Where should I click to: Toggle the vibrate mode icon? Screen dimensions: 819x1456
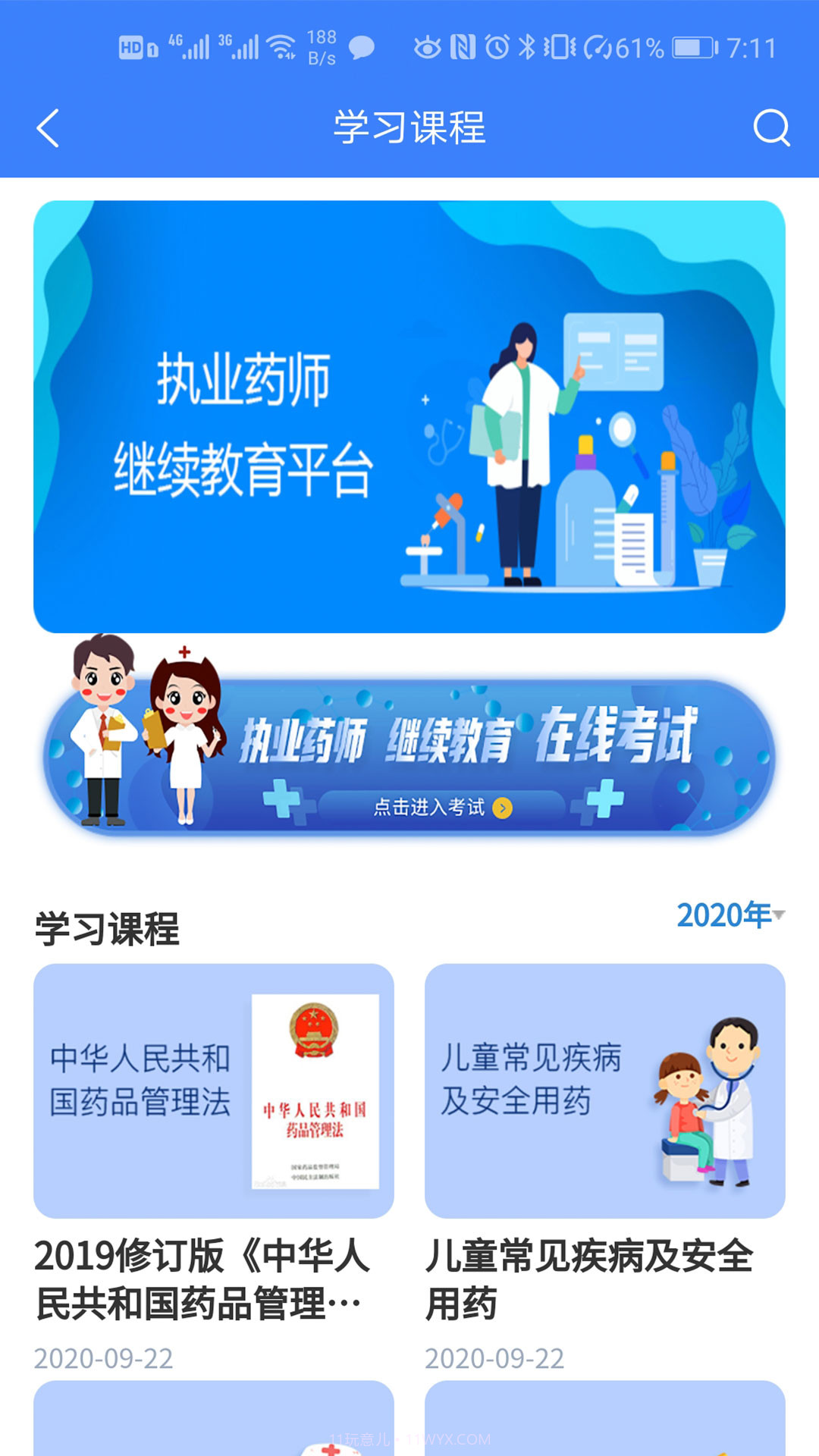[x=561, y=47]
